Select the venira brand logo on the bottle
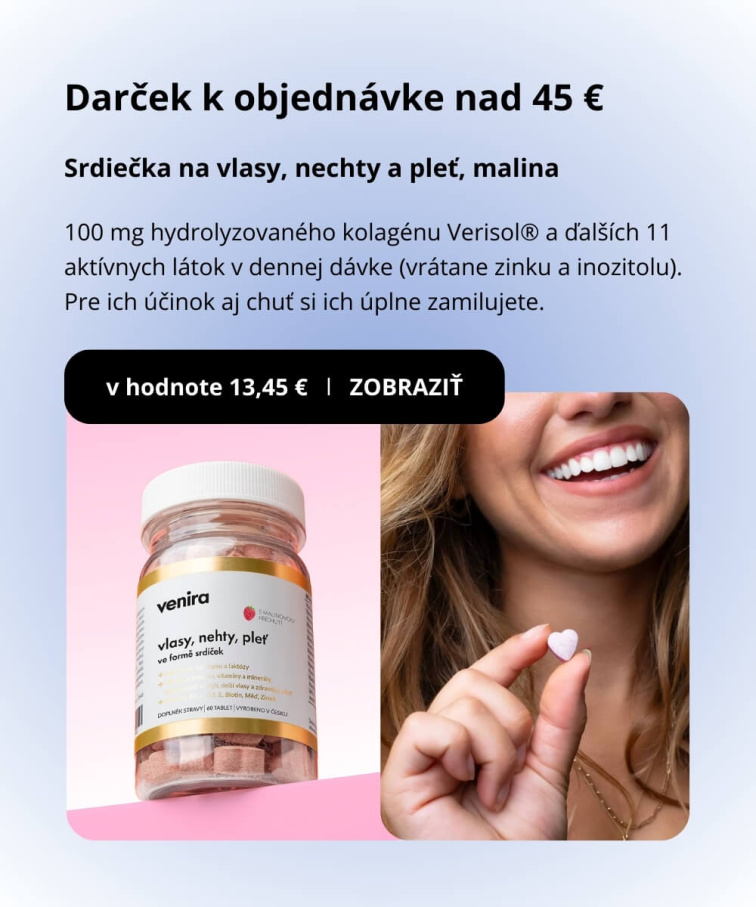 (183, 598)
